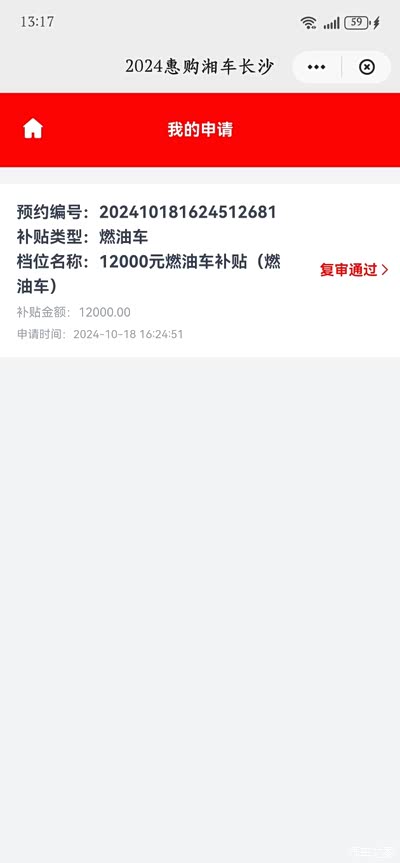The width and height of the screenshot is (400, 863).
Task: Open the mini program's three-dot menu
Action: coord(316,67)
